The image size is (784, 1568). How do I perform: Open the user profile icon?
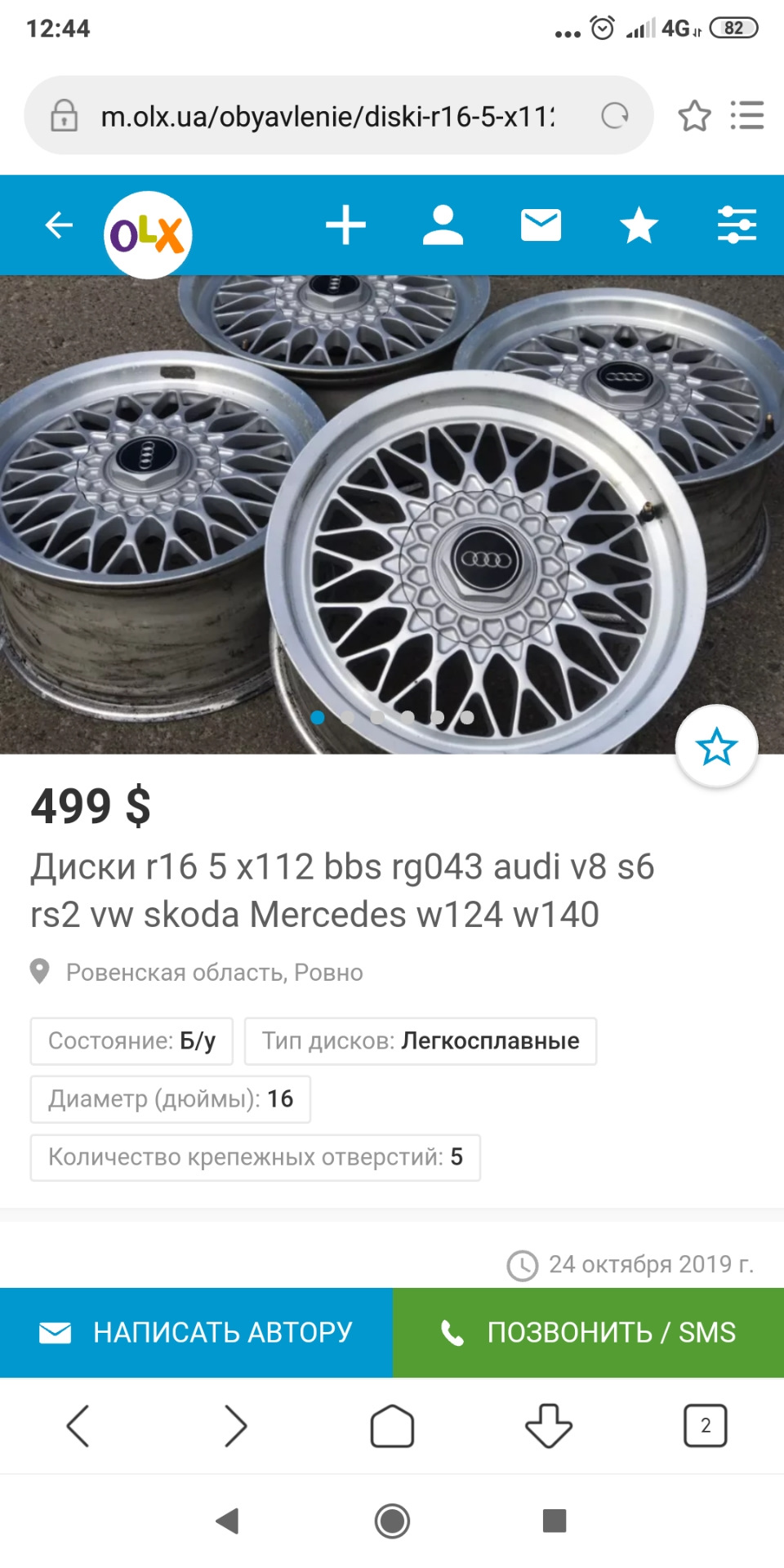coord(443,225)
